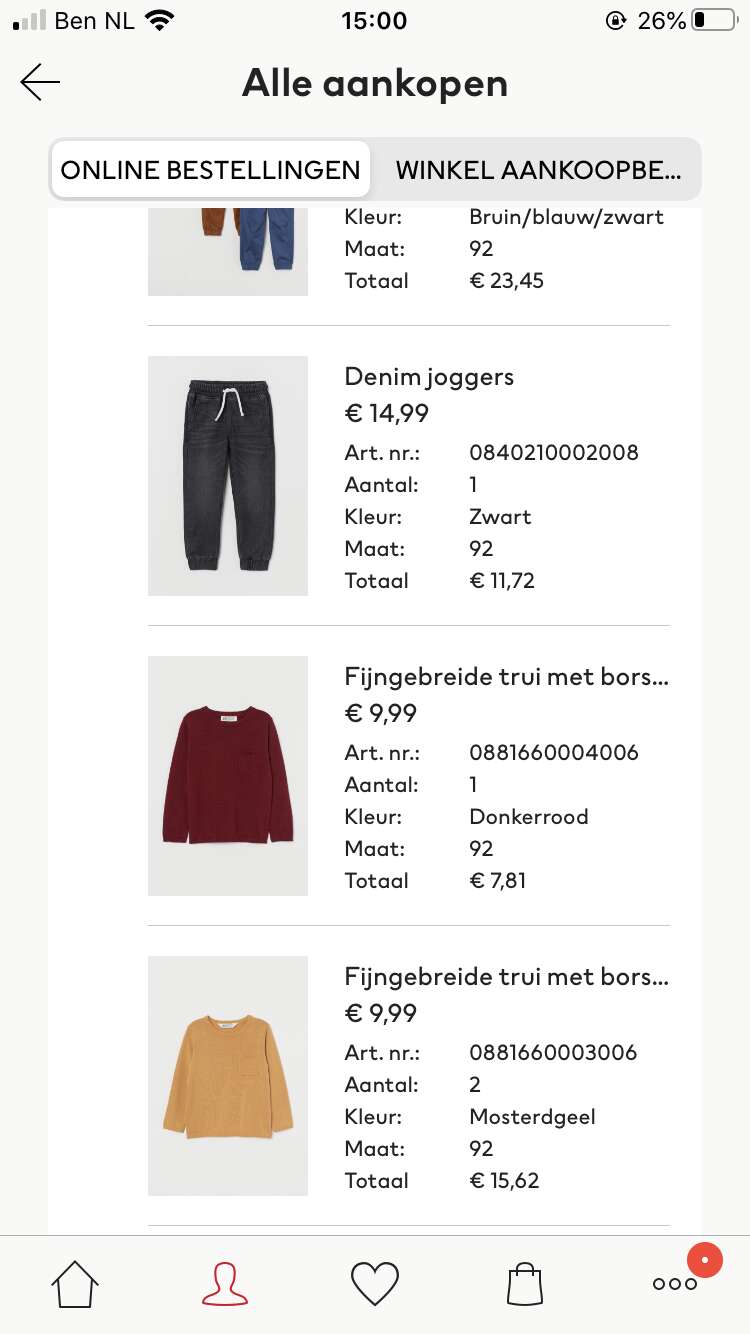The height and width of the screenshot is (1334, 750).
Task: Go back using the arrow icon
Action: coord(40,82)
